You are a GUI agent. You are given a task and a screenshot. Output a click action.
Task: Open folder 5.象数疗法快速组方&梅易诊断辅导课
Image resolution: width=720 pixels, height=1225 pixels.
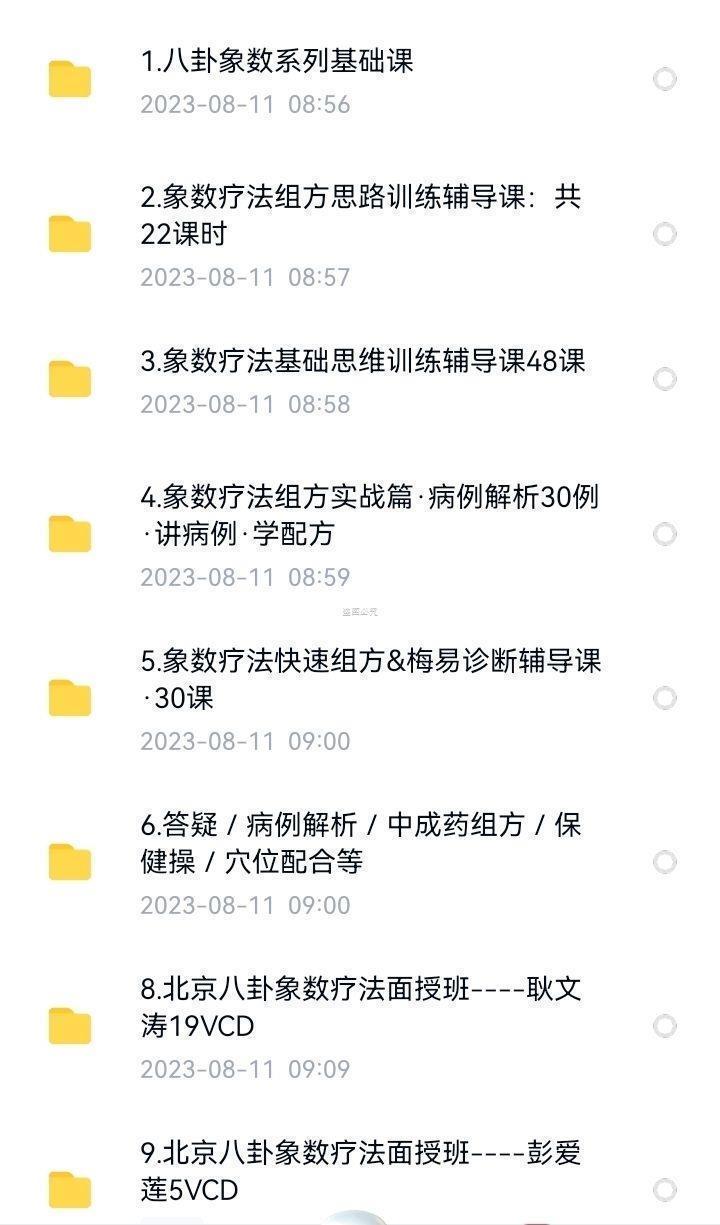click(x=370, y=679)
